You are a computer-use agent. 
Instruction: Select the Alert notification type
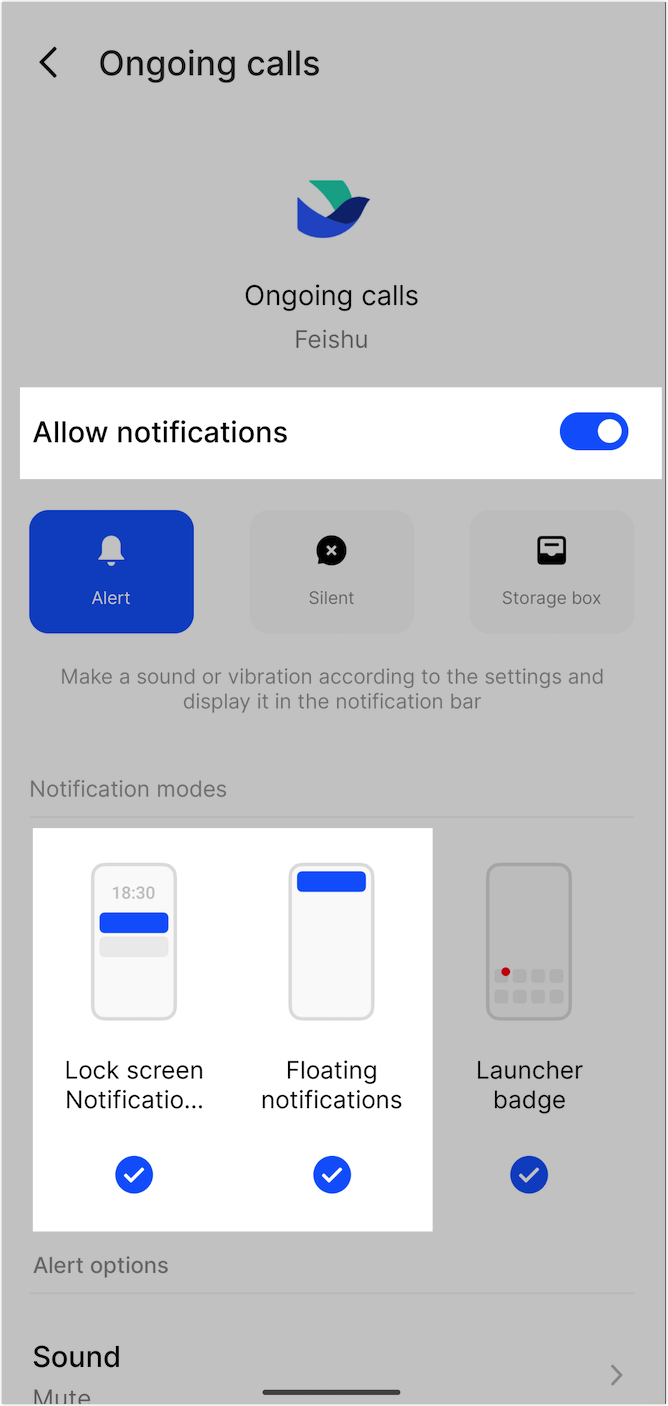pos(111,572)
